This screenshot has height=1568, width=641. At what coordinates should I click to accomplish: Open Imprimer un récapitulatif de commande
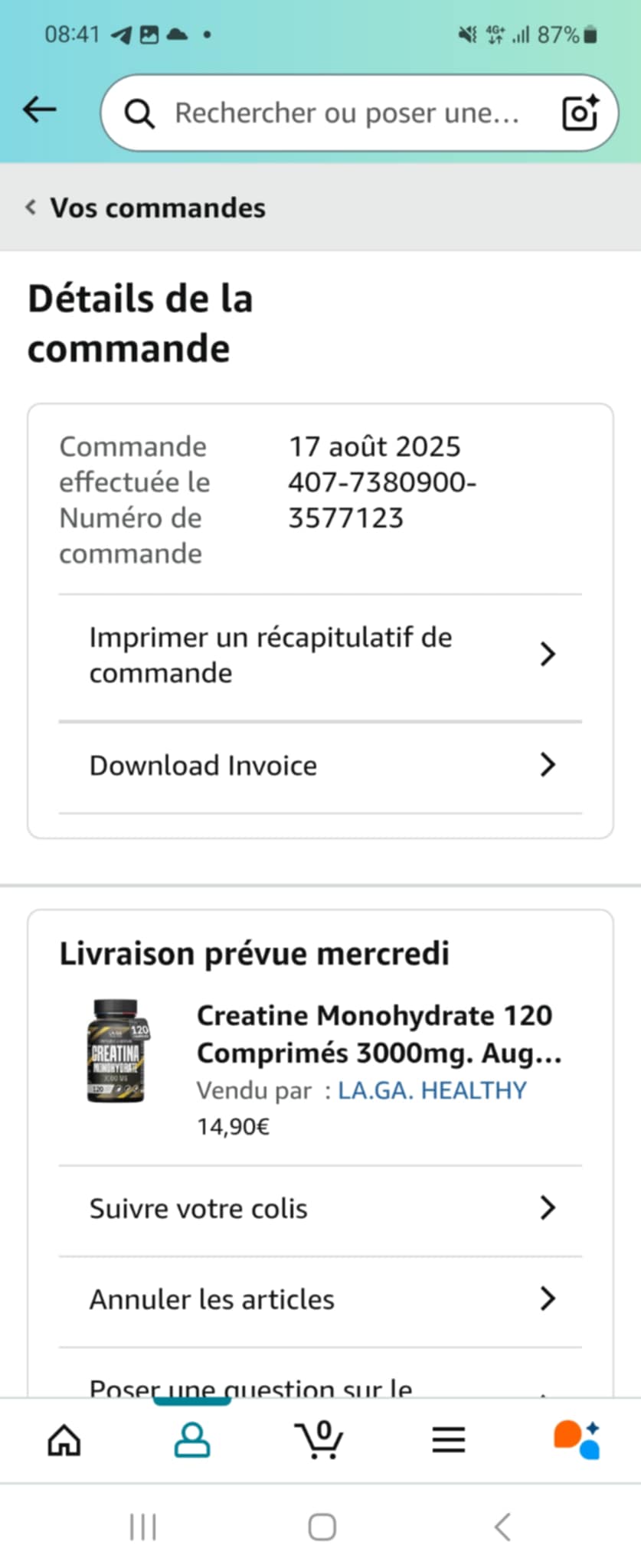pos(320,655)
